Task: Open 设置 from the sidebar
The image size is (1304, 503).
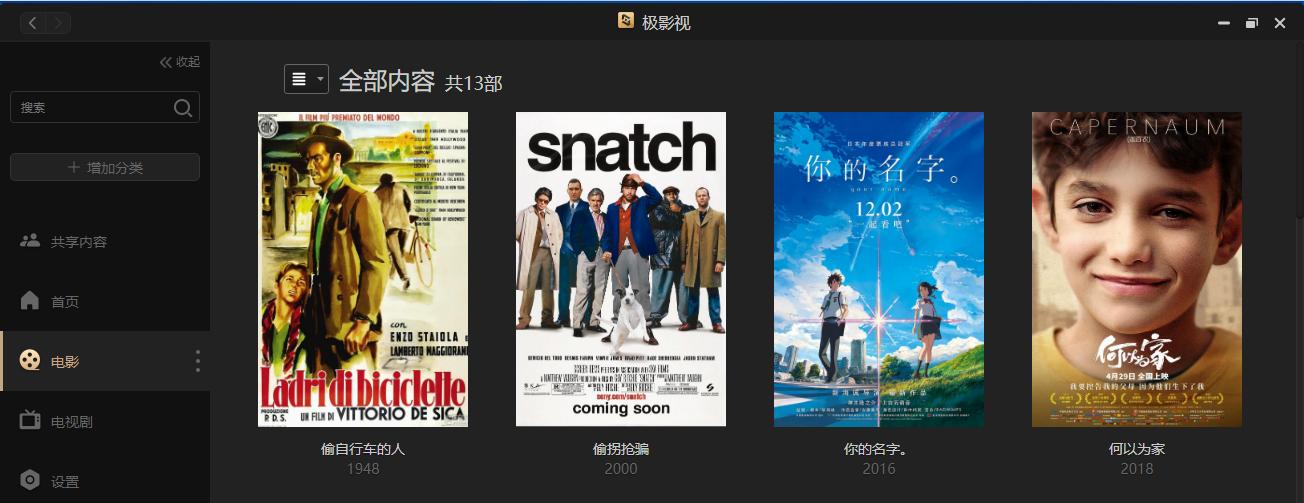Action: [65, 481]
